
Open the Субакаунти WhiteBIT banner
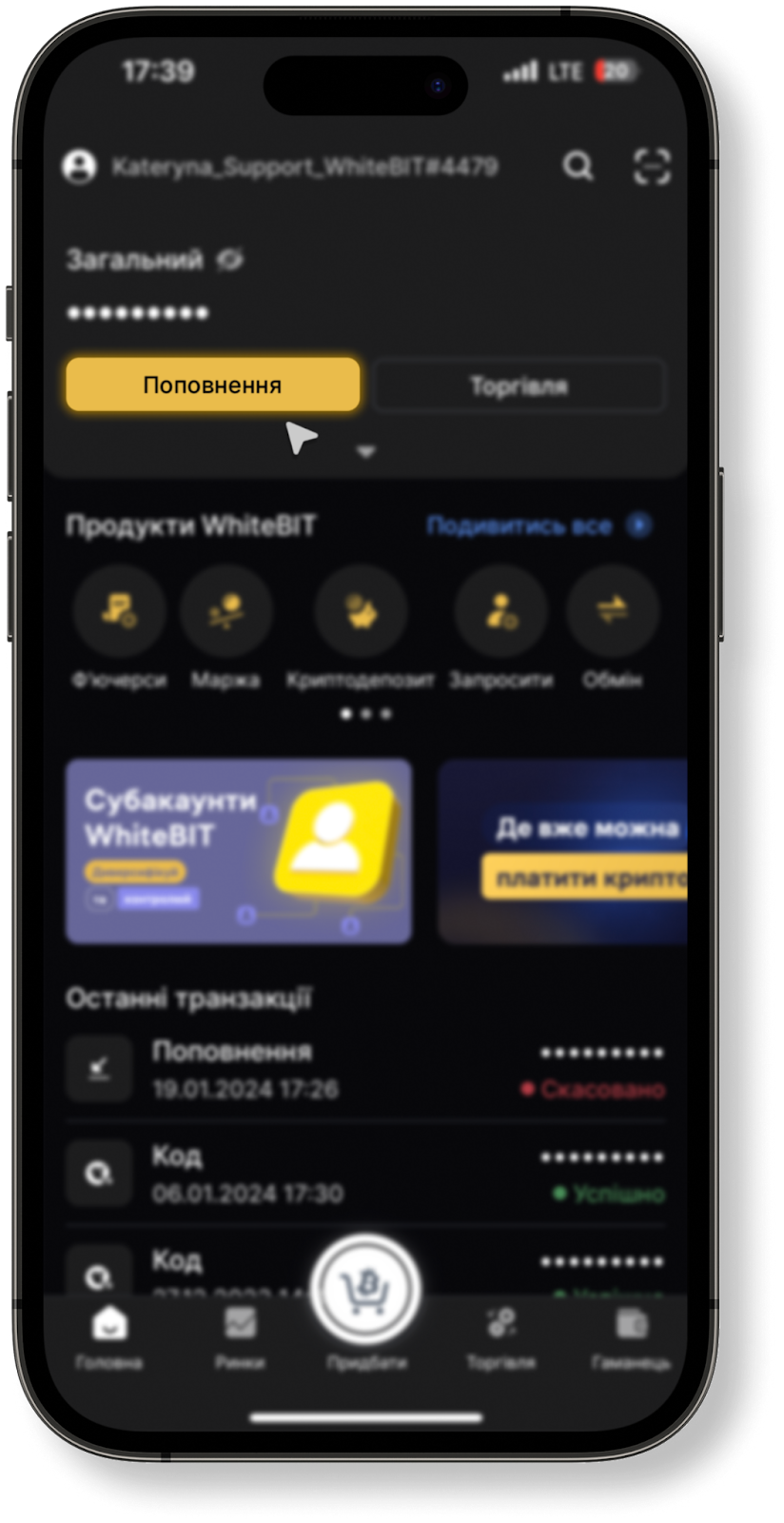point(238,851)
